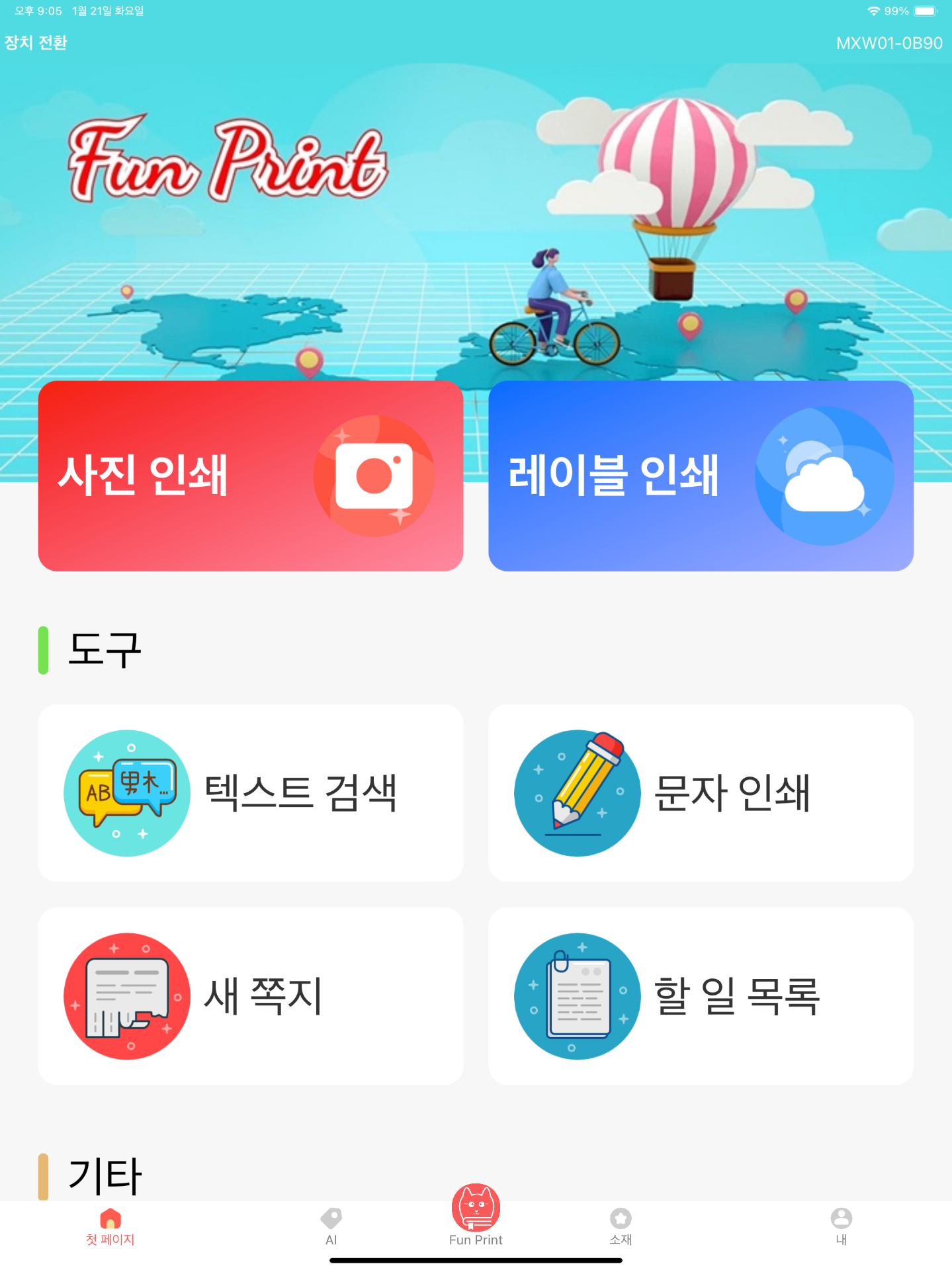
Task: Launch the 텍스트 검색 tool
Action: 250,792
